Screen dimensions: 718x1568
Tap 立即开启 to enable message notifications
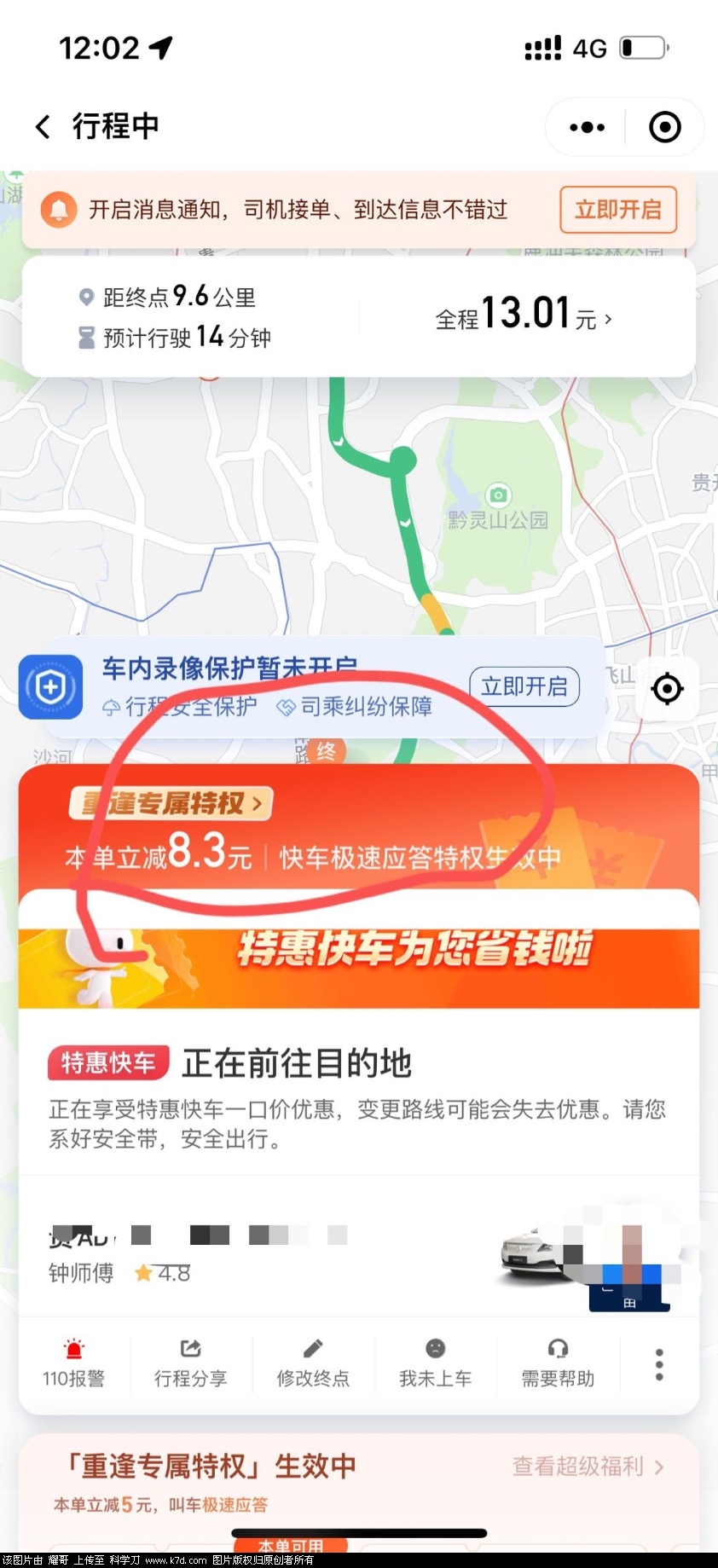[617, 210]
